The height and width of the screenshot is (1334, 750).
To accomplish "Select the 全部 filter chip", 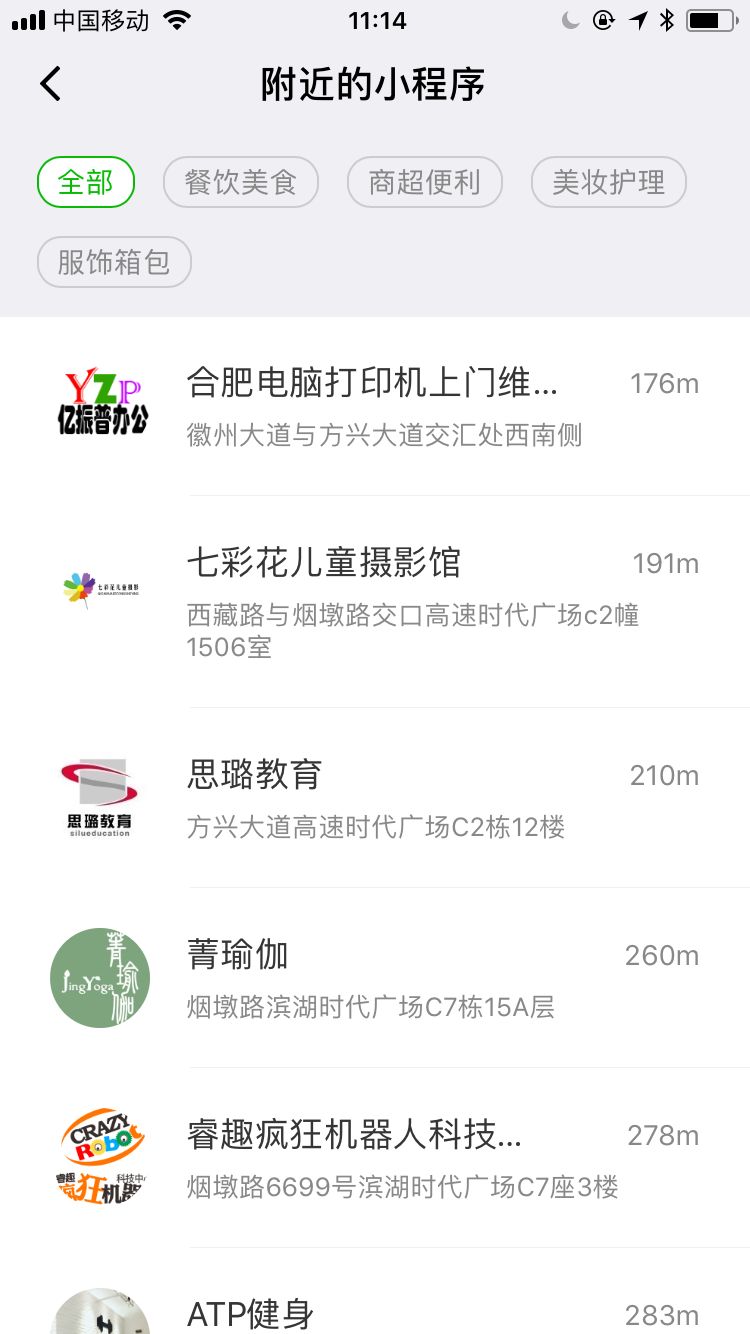I will [x=86, y=183].
